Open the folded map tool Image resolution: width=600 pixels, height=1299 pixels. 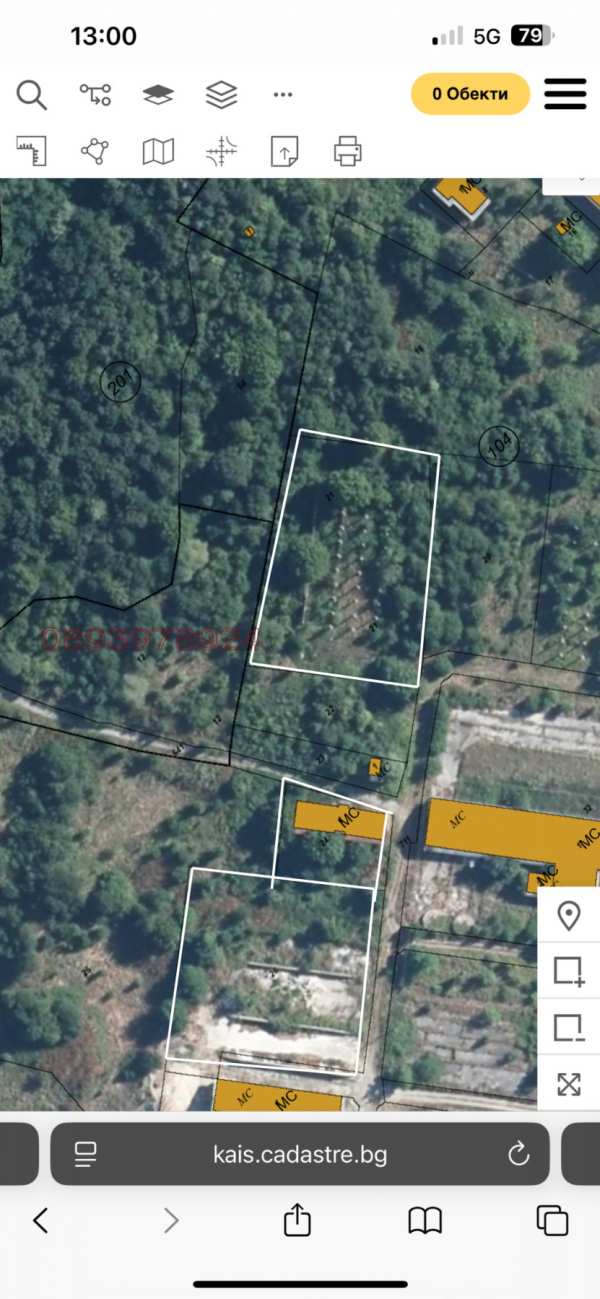click(158, 152)
